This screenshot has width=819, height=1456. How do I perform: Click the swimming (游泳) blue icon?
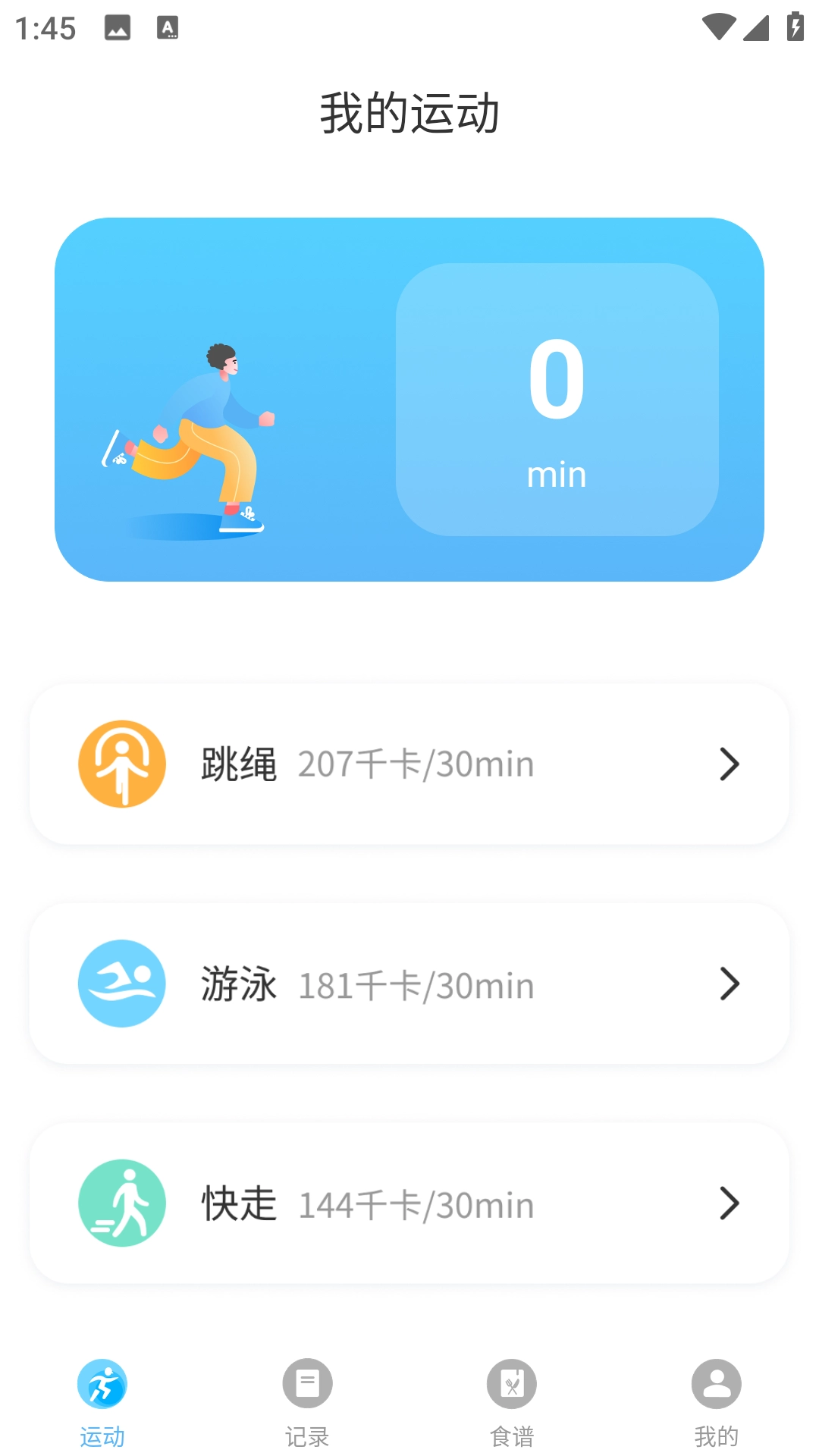point(121,984)
